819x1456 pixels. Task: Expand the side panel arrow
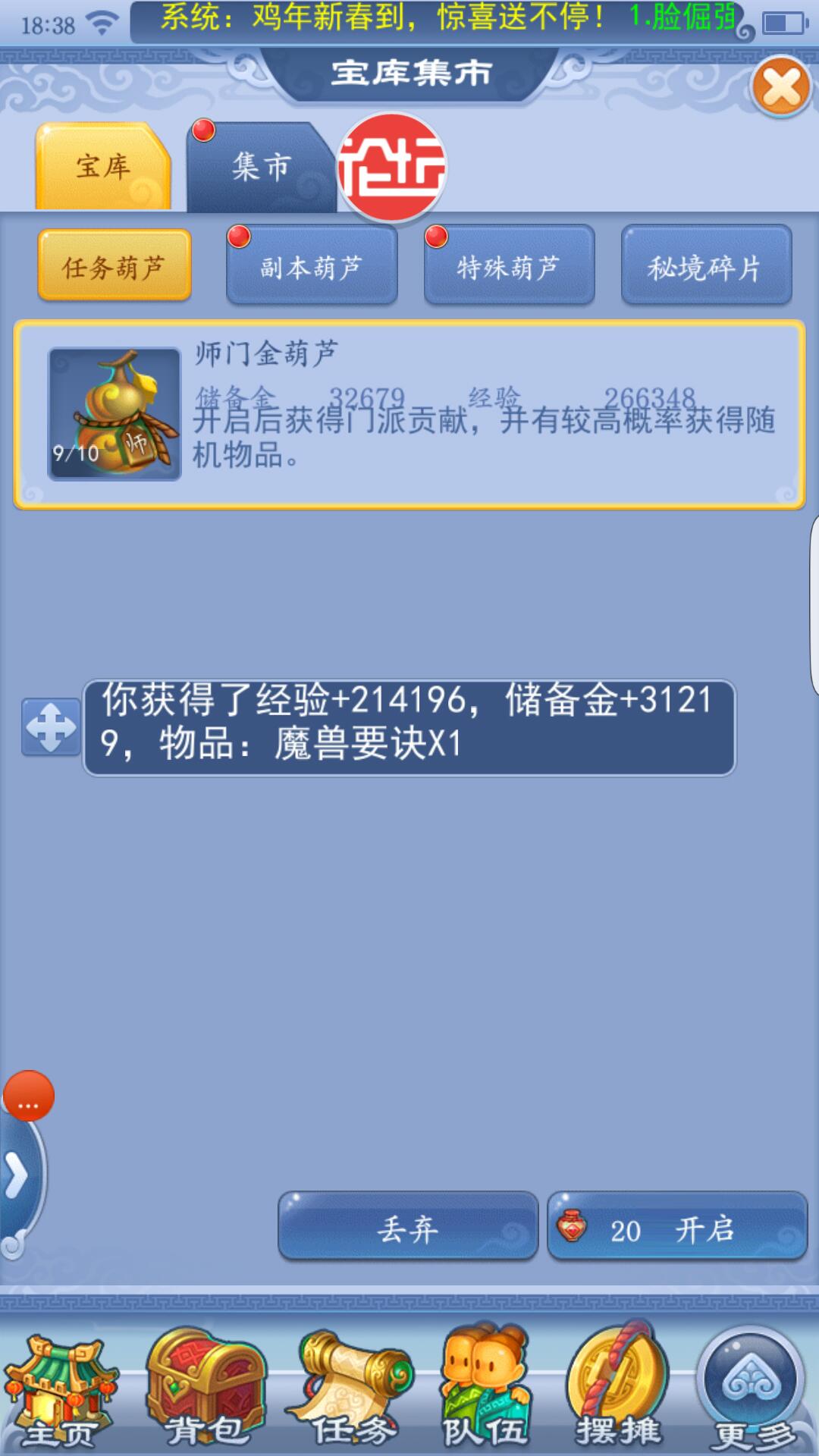point(17,1177)
